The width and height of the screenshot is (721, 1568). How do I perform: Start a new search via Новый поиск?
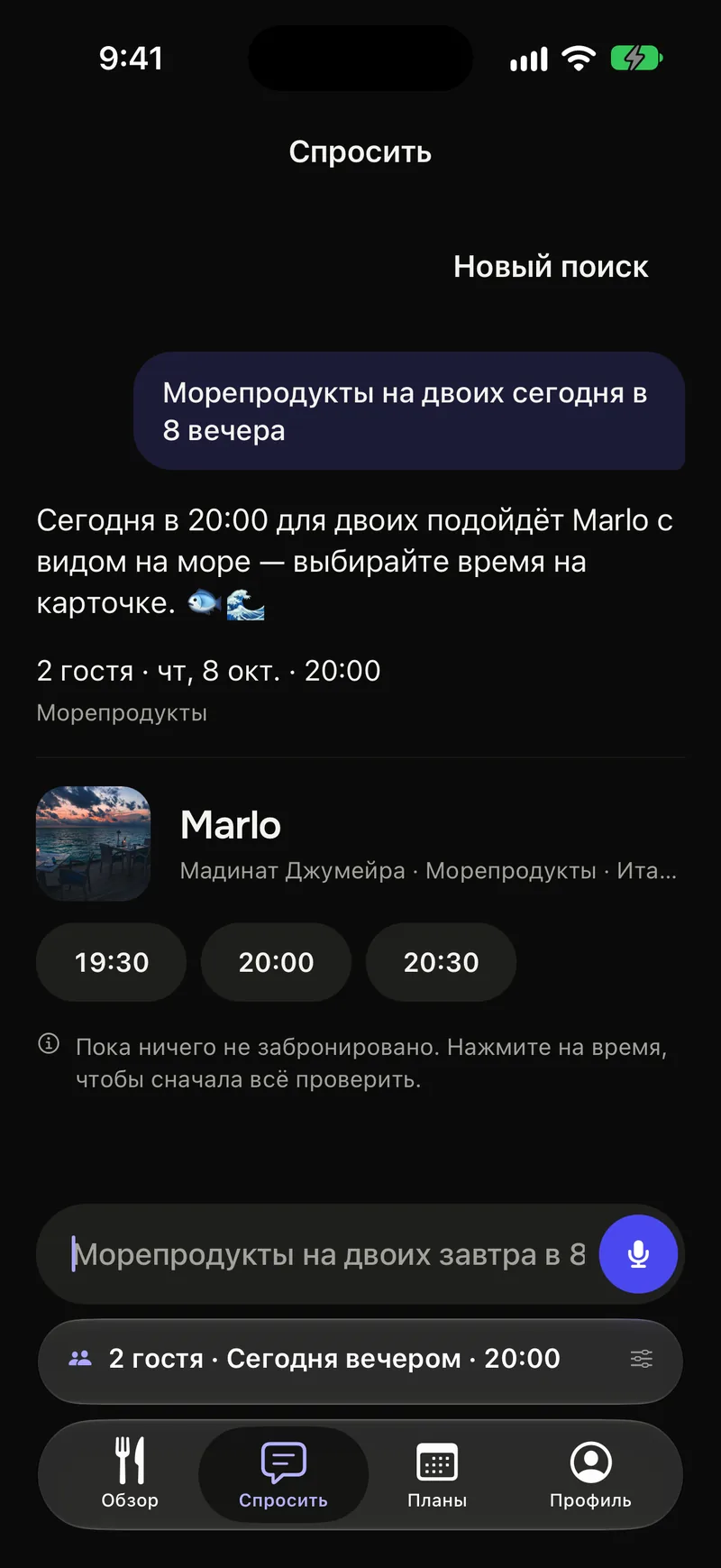tap(551, 267)
